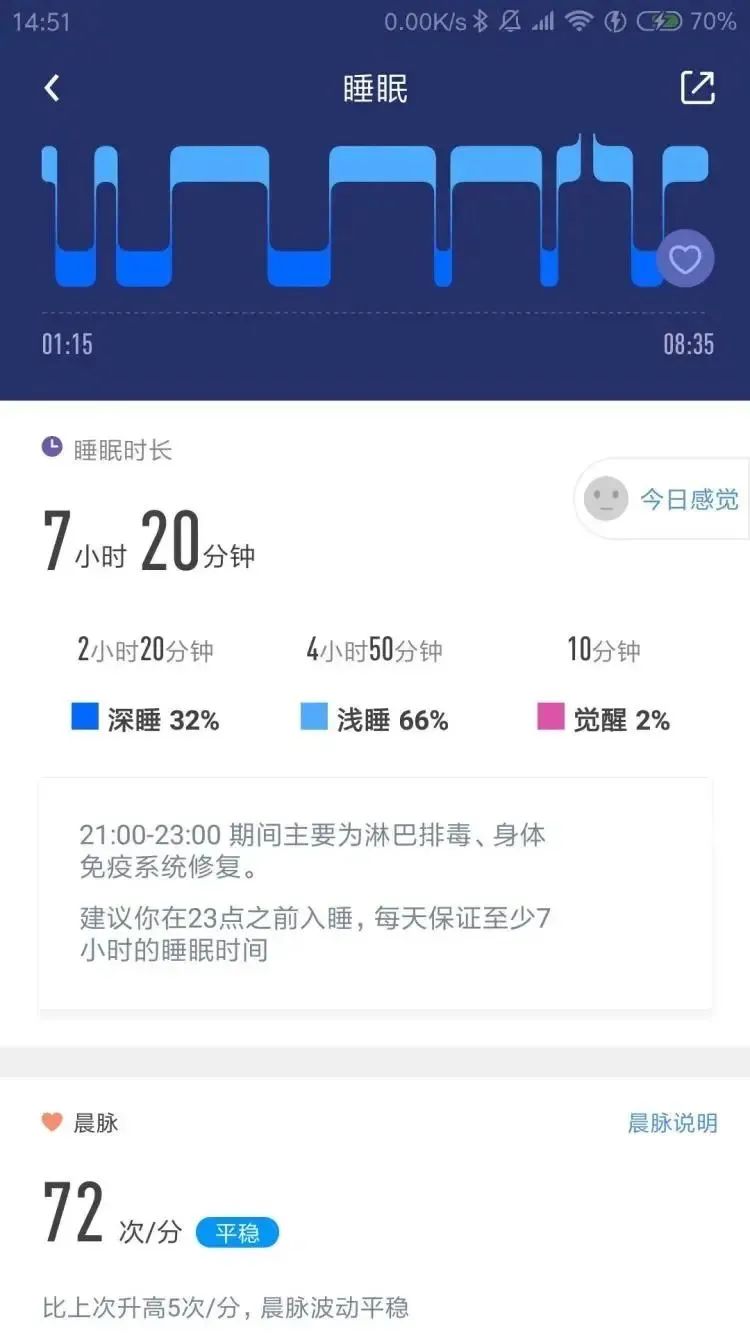The height and width of the screenshot is (1333, 750).
Task: Tap the share icon in top right corner
Action: 698,88
